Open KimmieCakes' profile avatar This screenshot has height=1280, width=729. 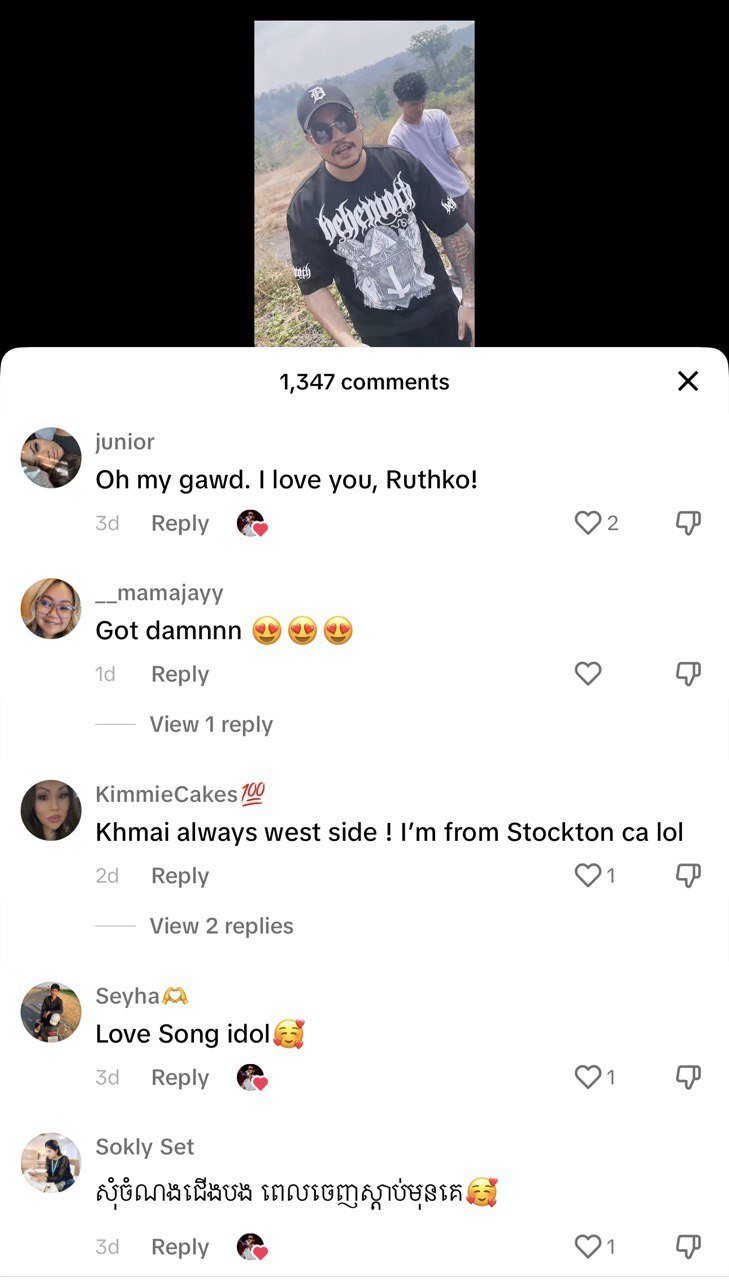tap(51, 810)
